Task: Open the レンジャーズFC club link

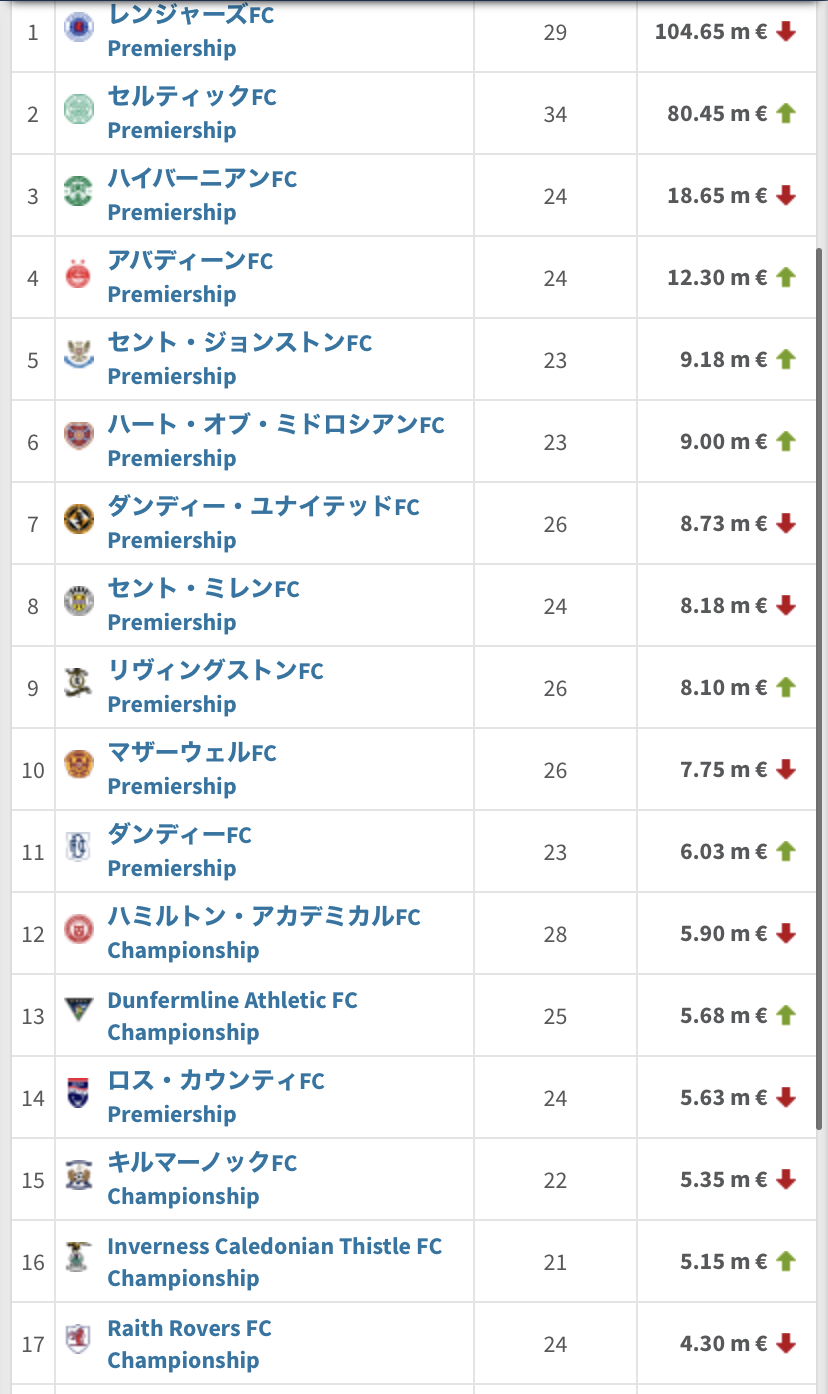Action: 190,14
